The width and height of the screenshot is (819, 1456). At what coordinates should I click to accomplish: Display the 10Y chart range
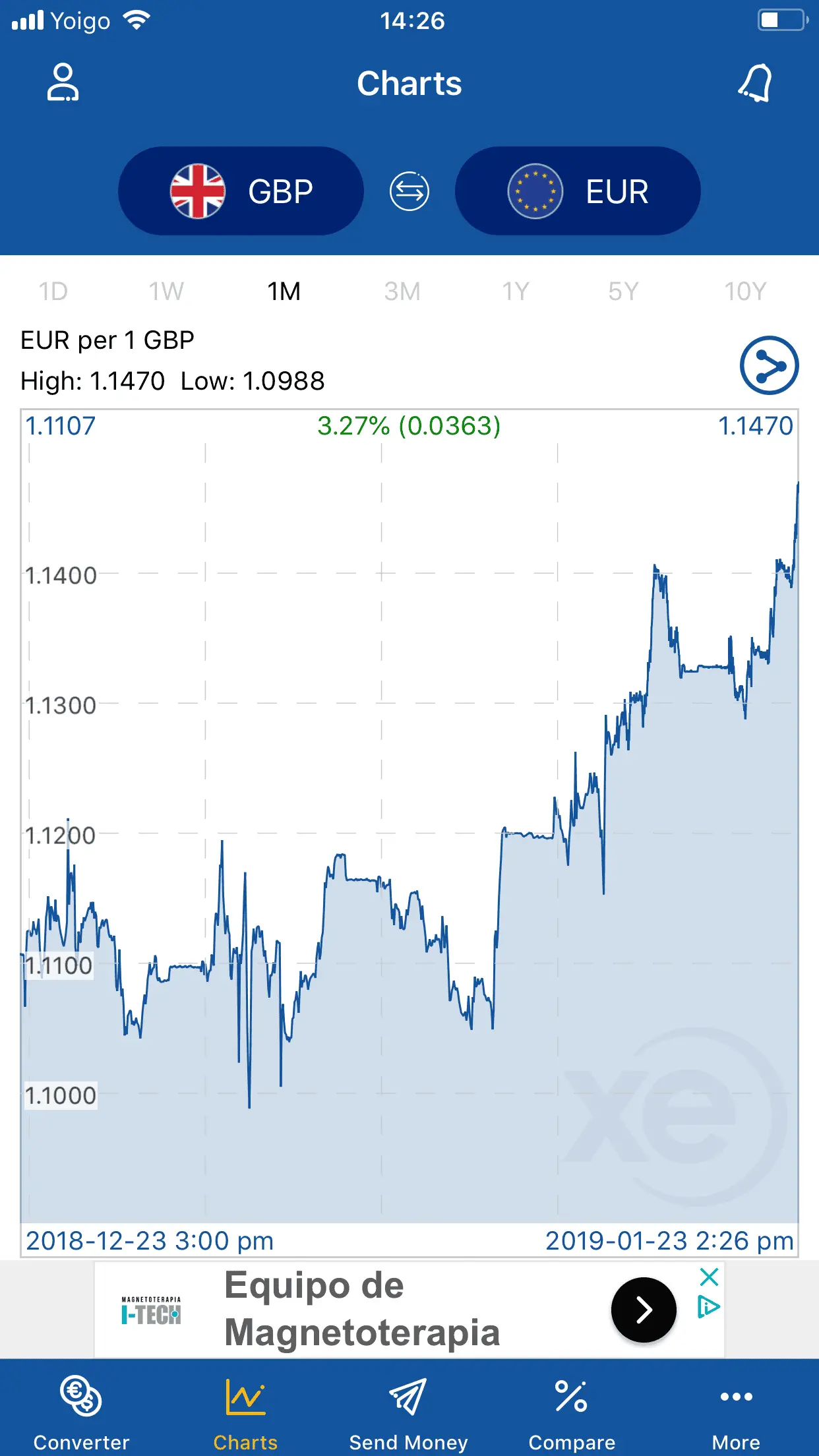pos(745,291)
